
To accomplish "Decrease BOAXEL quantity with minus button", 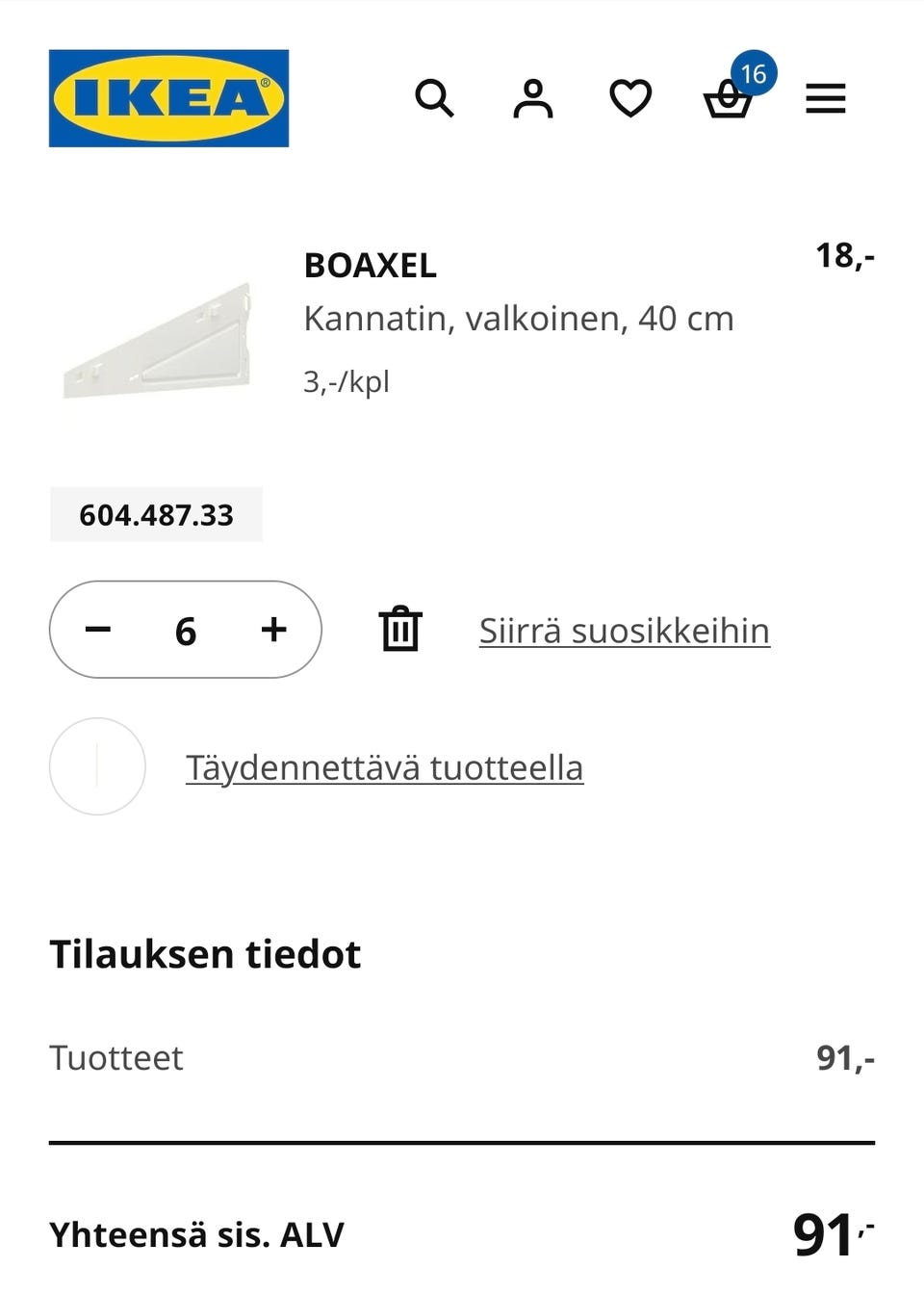I will pos(99,630).
